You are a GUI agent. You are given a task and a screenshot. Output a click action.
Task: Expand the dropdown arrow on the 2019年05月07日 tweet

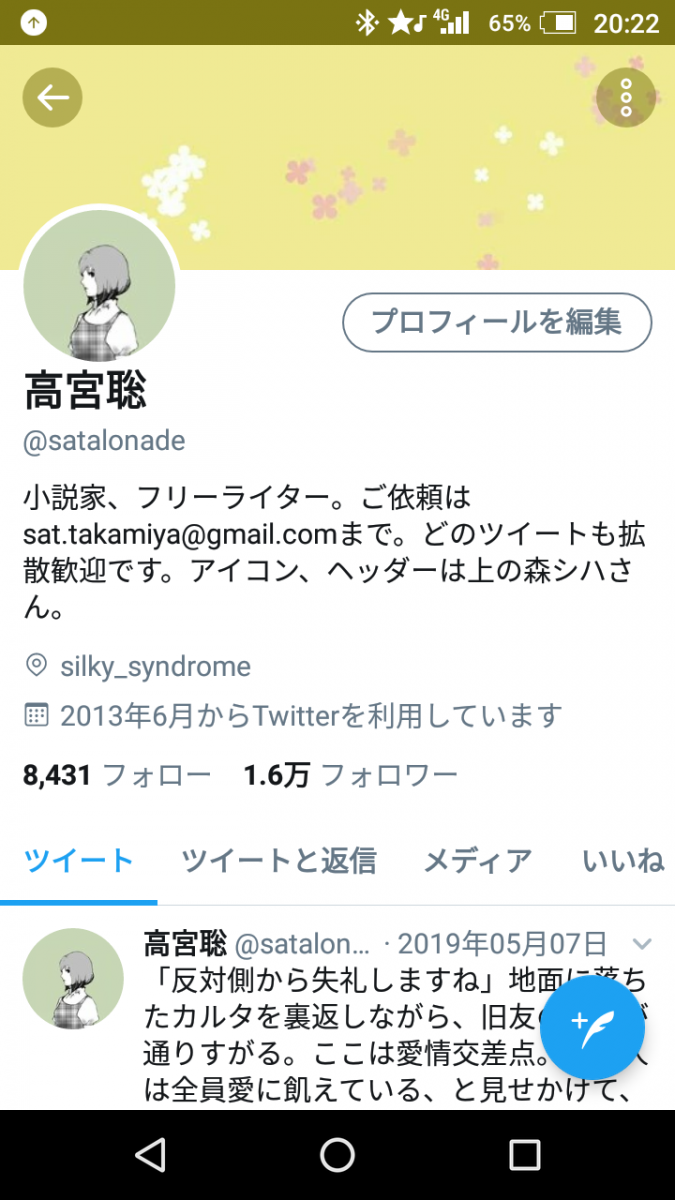pyautogui.click(x=642, y=943)
